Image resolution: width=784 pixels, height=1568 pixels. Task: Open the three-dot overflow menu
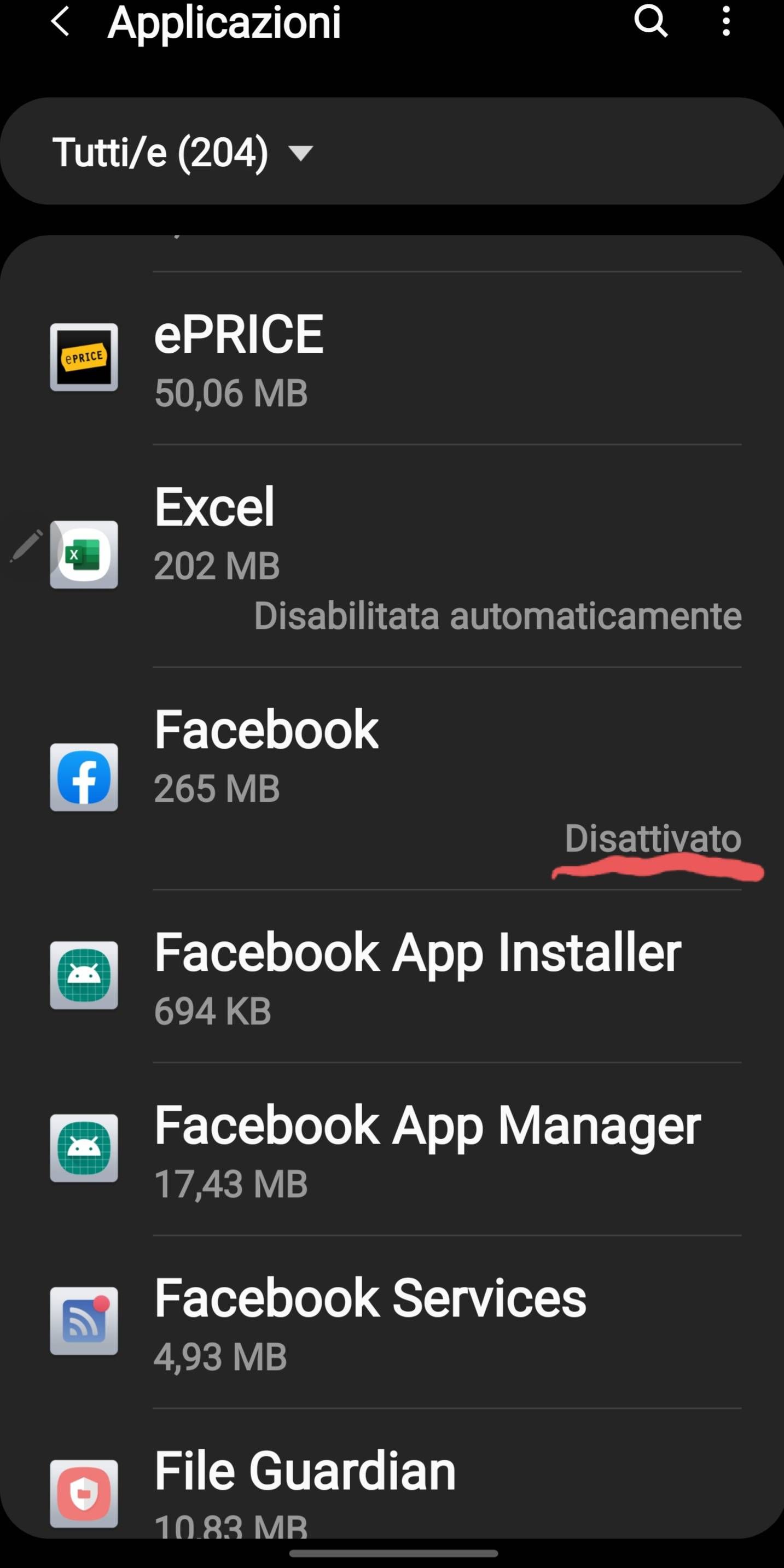(725, 23)
